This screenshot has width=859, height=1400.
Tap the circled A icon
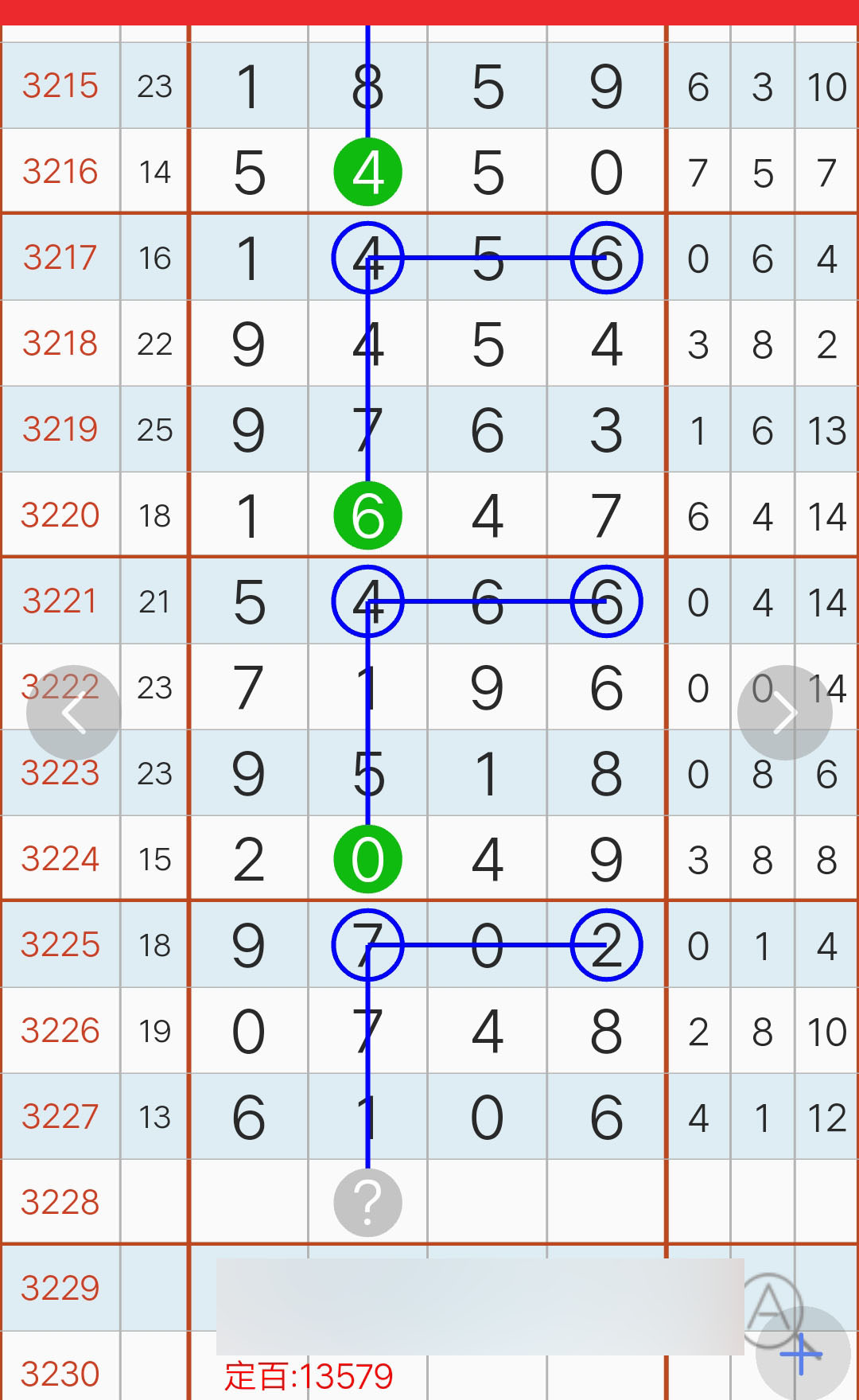tap(769, 1306)
